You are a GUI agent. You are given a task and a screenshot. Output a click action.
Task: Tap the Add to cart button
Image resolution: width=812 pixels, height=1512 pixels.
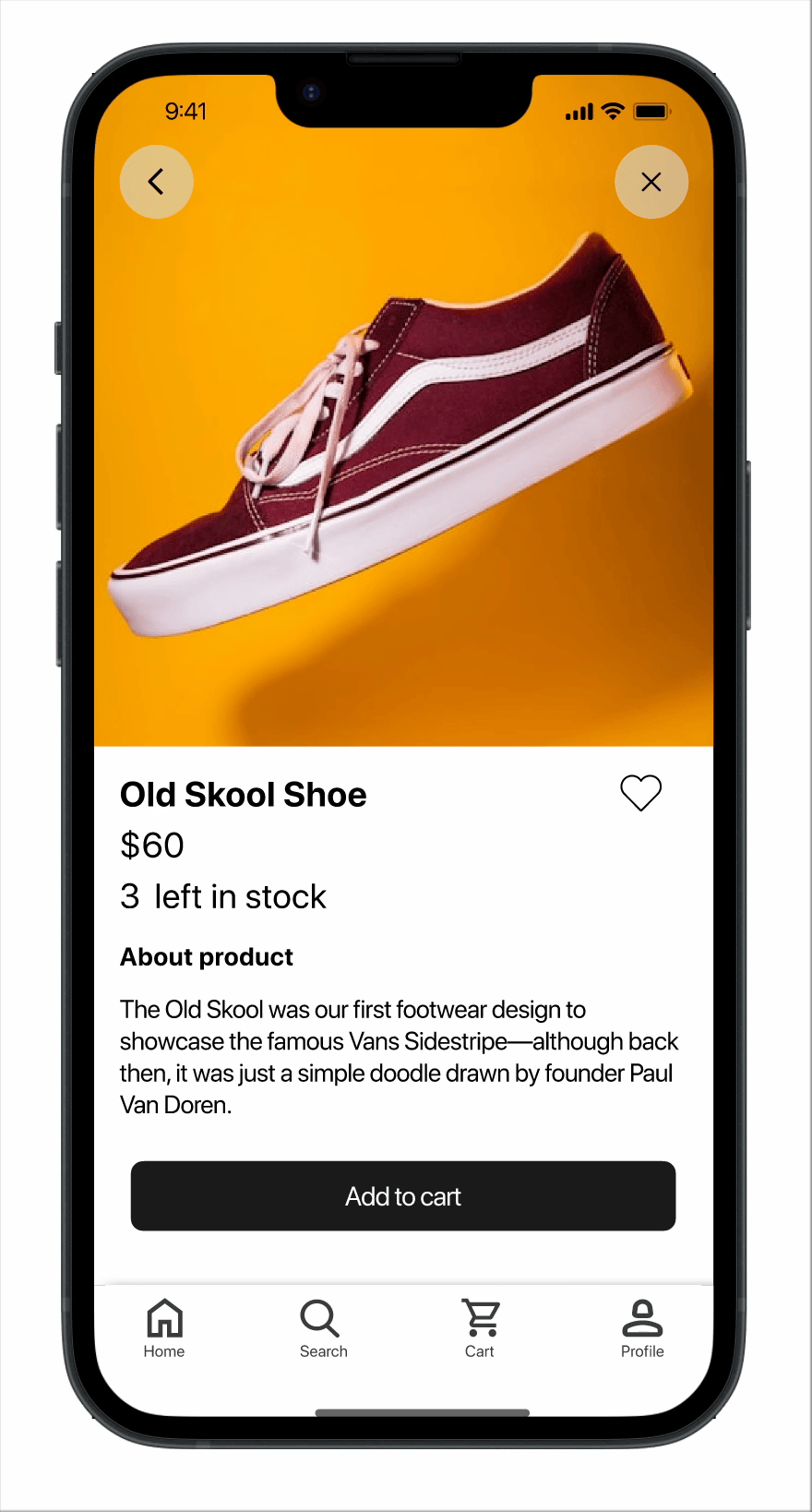click(x=403, y=1196)
